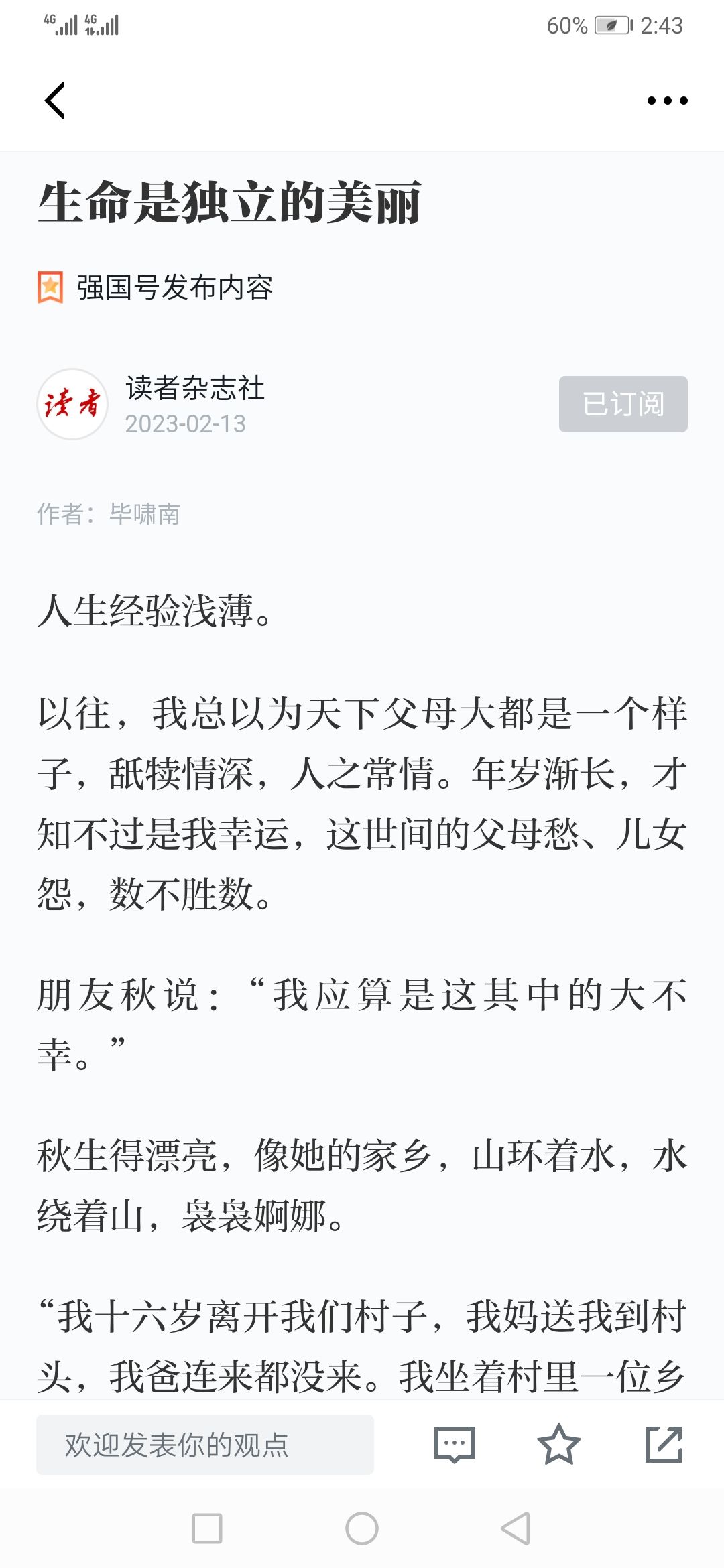Open the 读者杂志社 publisher profile avatar
The height and width of the screenshot is (1568, 724).
[x=72, y=404]
